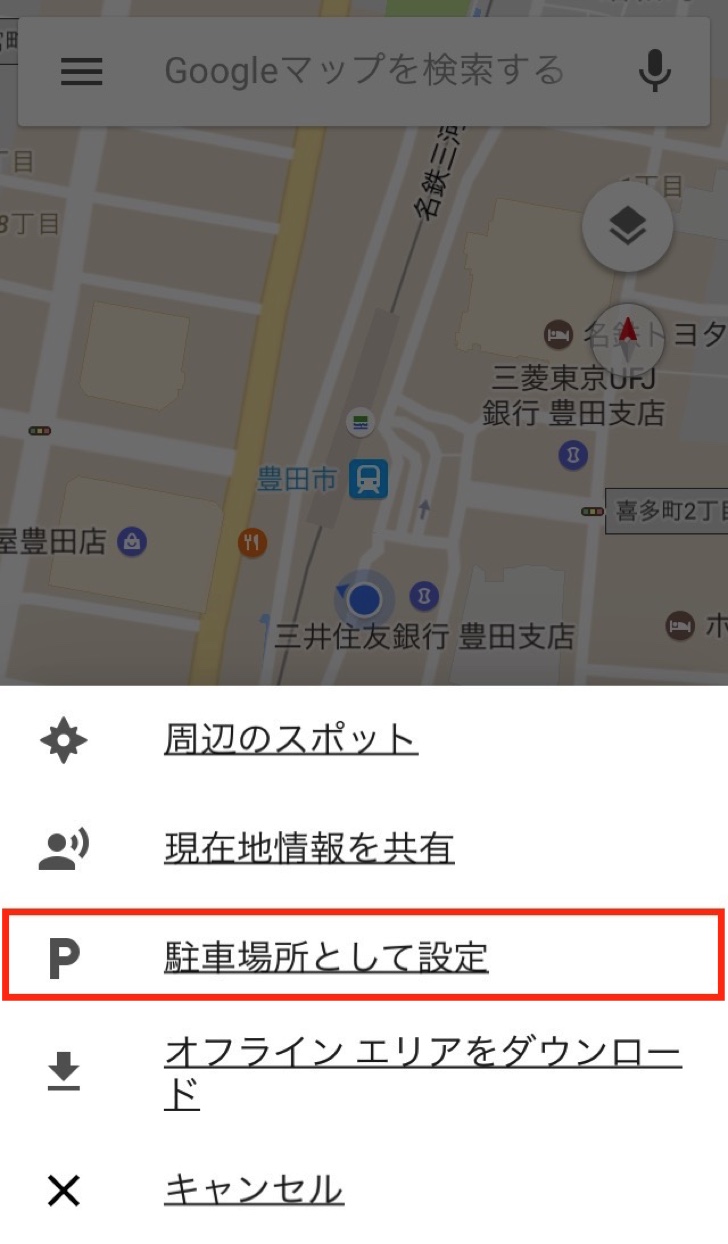
Task: Tap オフライン エリアをダウンロード option
Action: click(x=423, y=1072)
